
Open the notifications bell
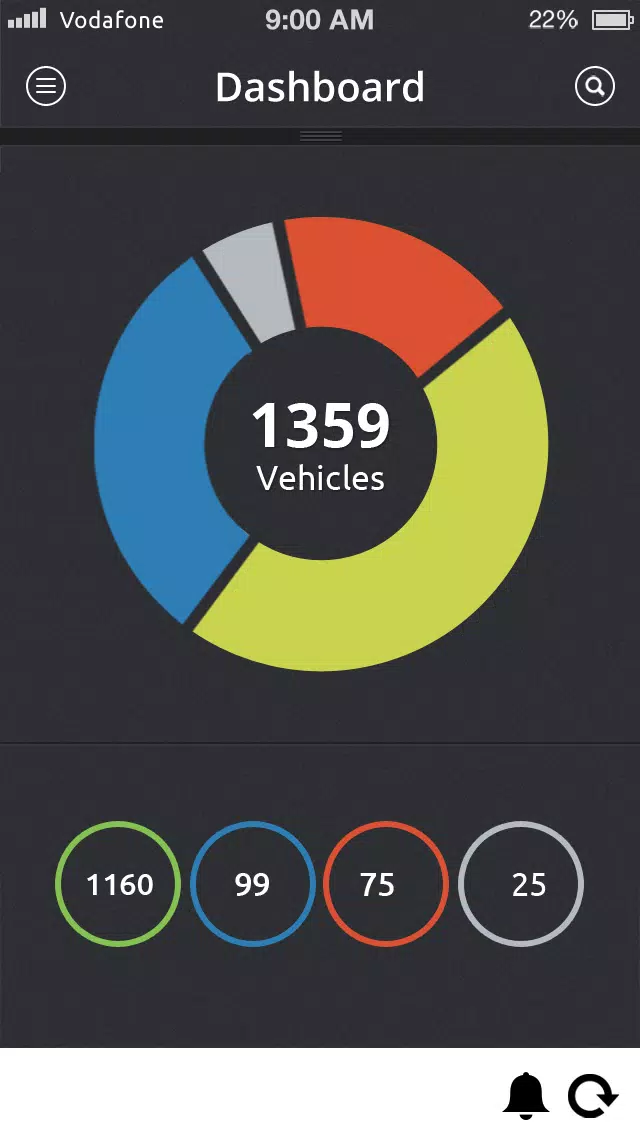coord(526,1095)
